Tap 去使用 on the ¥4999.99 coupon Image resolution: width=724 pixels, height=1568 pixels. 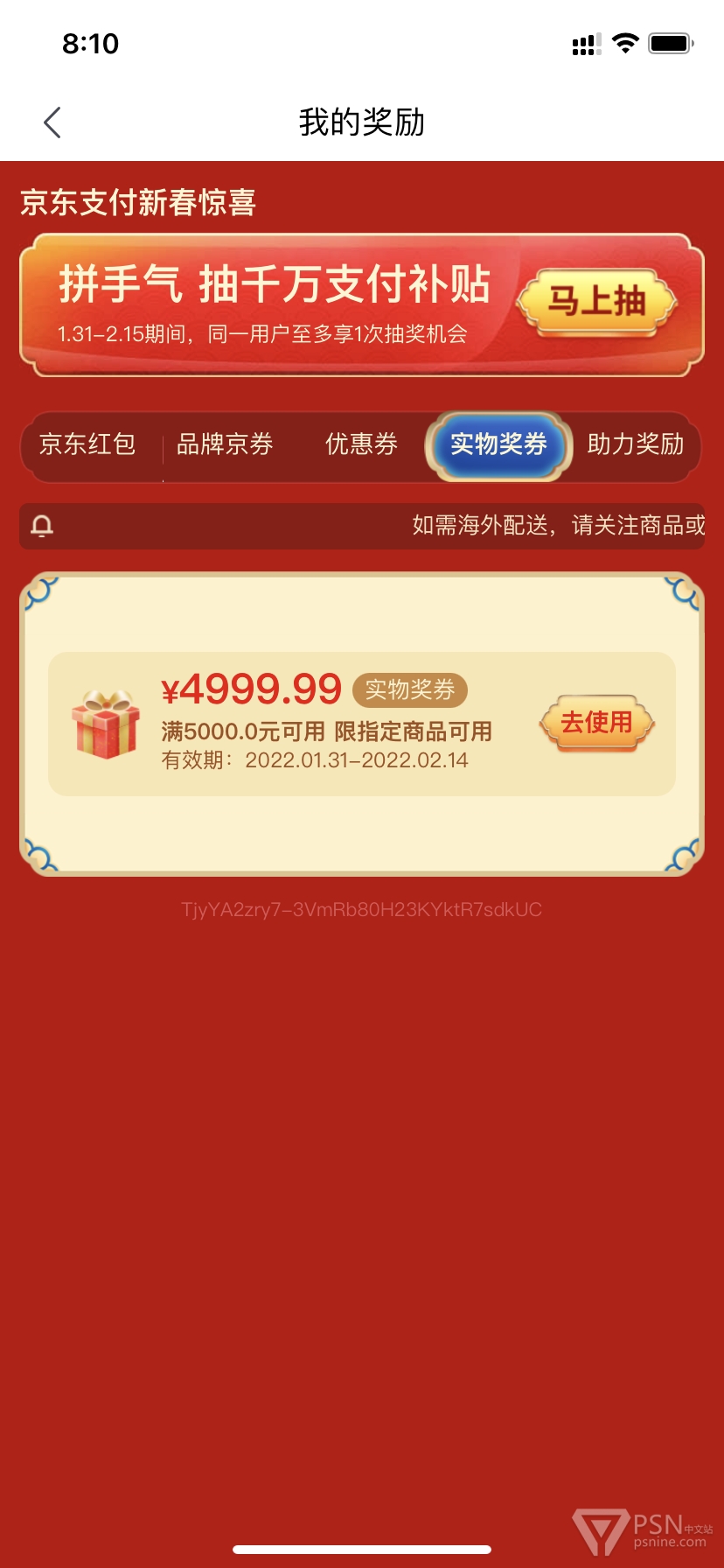pyautogui.click(x=596, y=723)
